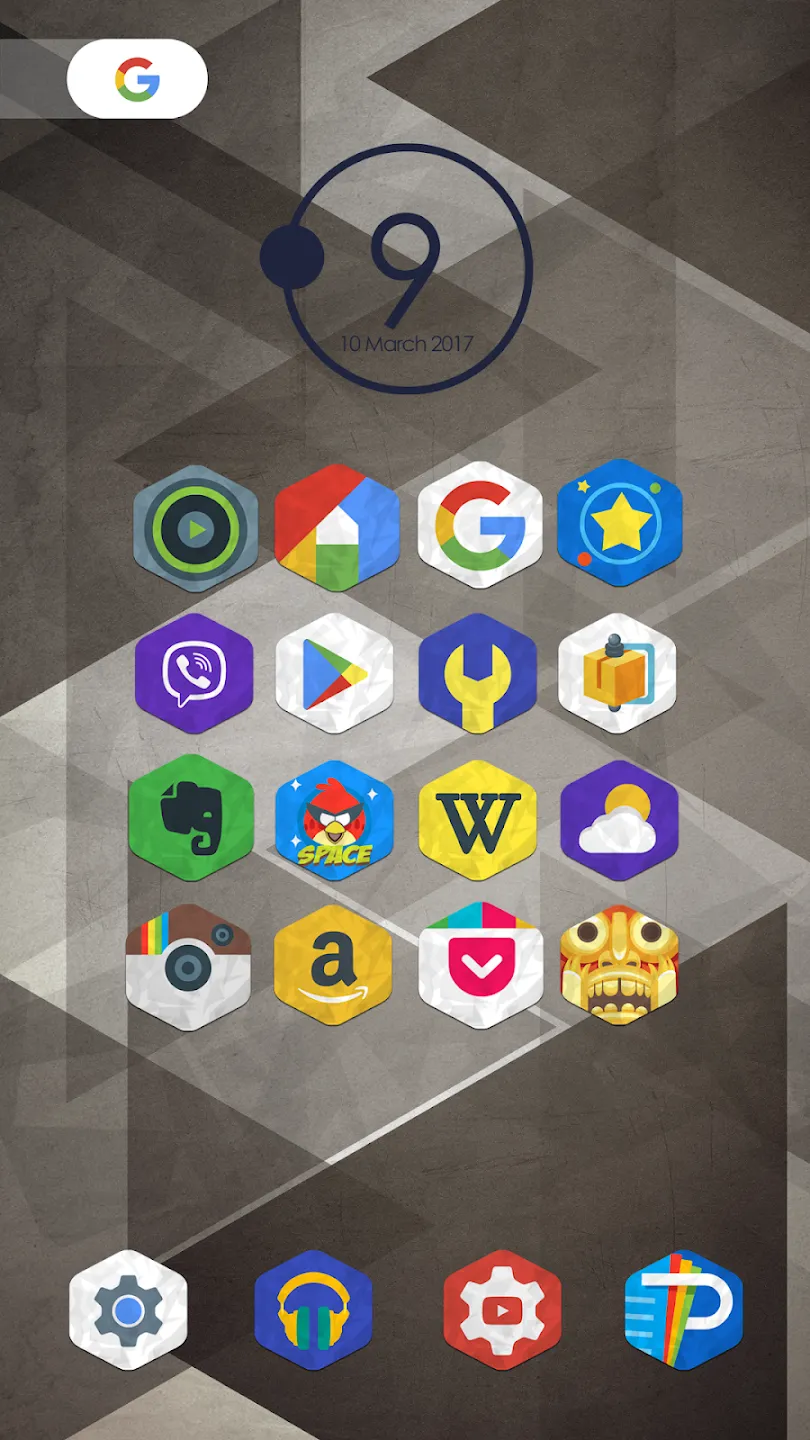Launch Evernote
The height and width of the screenshot is (1440, 810).
(x=189, y=818)
